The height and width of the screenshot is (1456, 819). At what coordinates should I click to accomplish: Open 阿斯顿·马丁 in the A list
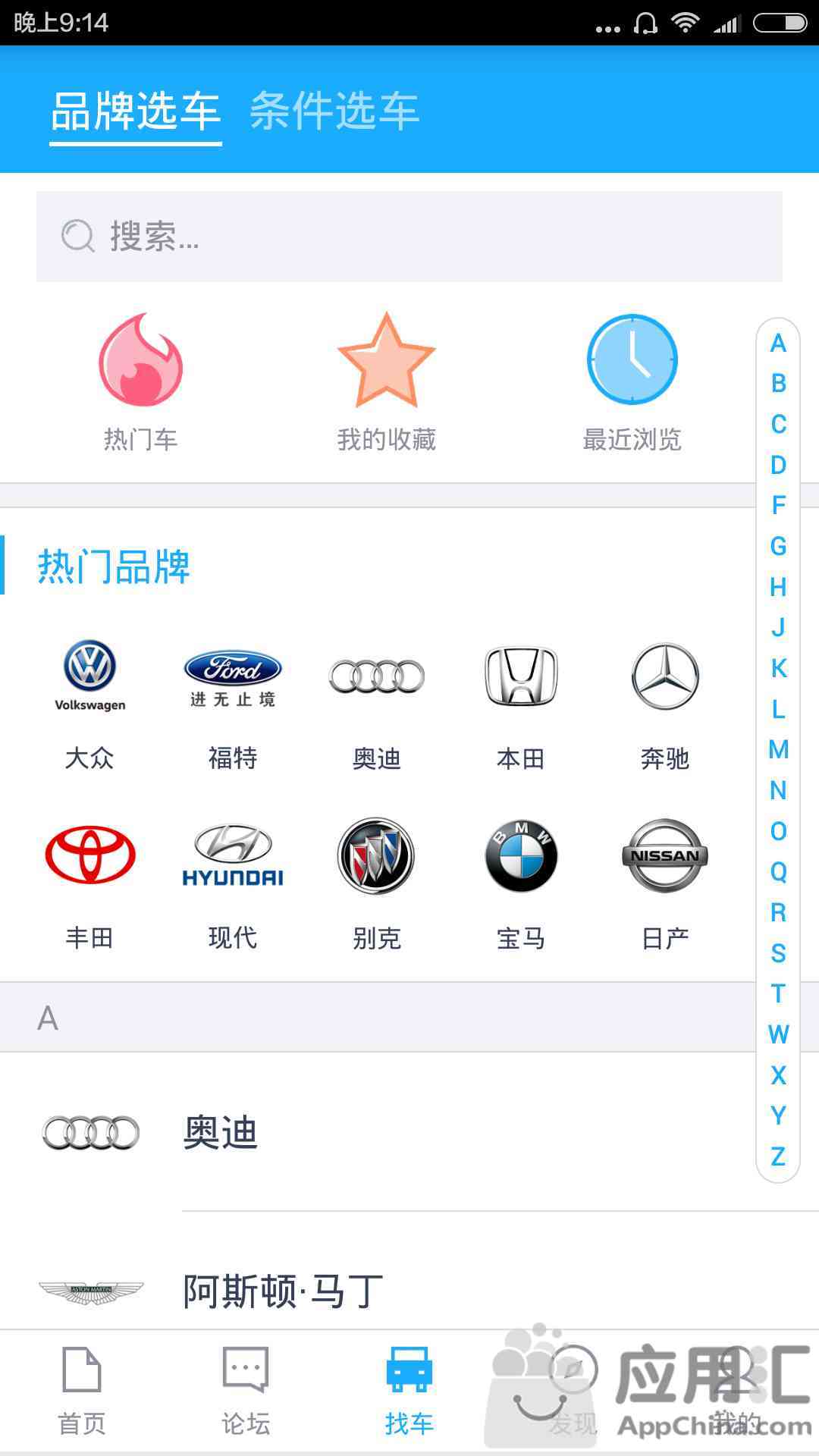[409, 1291]
